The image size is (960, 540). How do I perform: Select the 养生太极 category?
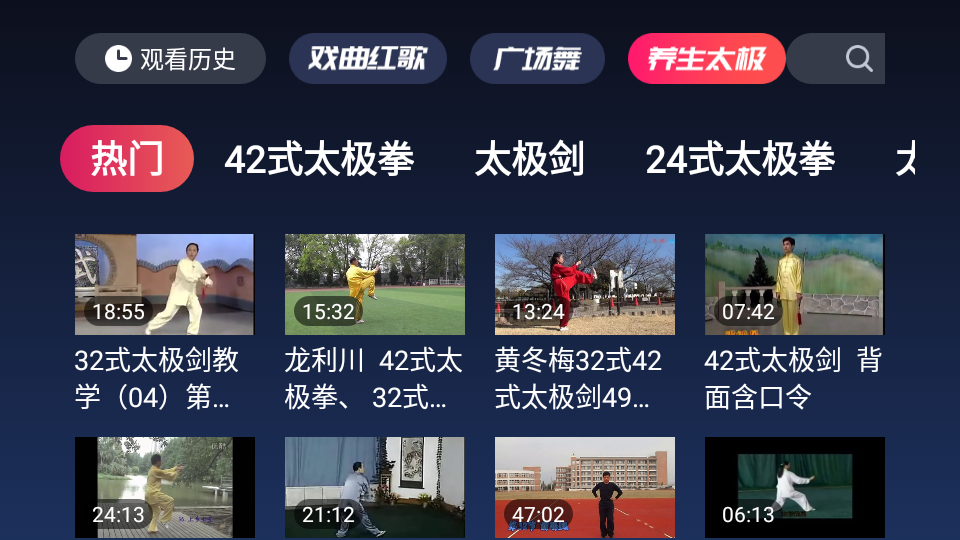706,59
